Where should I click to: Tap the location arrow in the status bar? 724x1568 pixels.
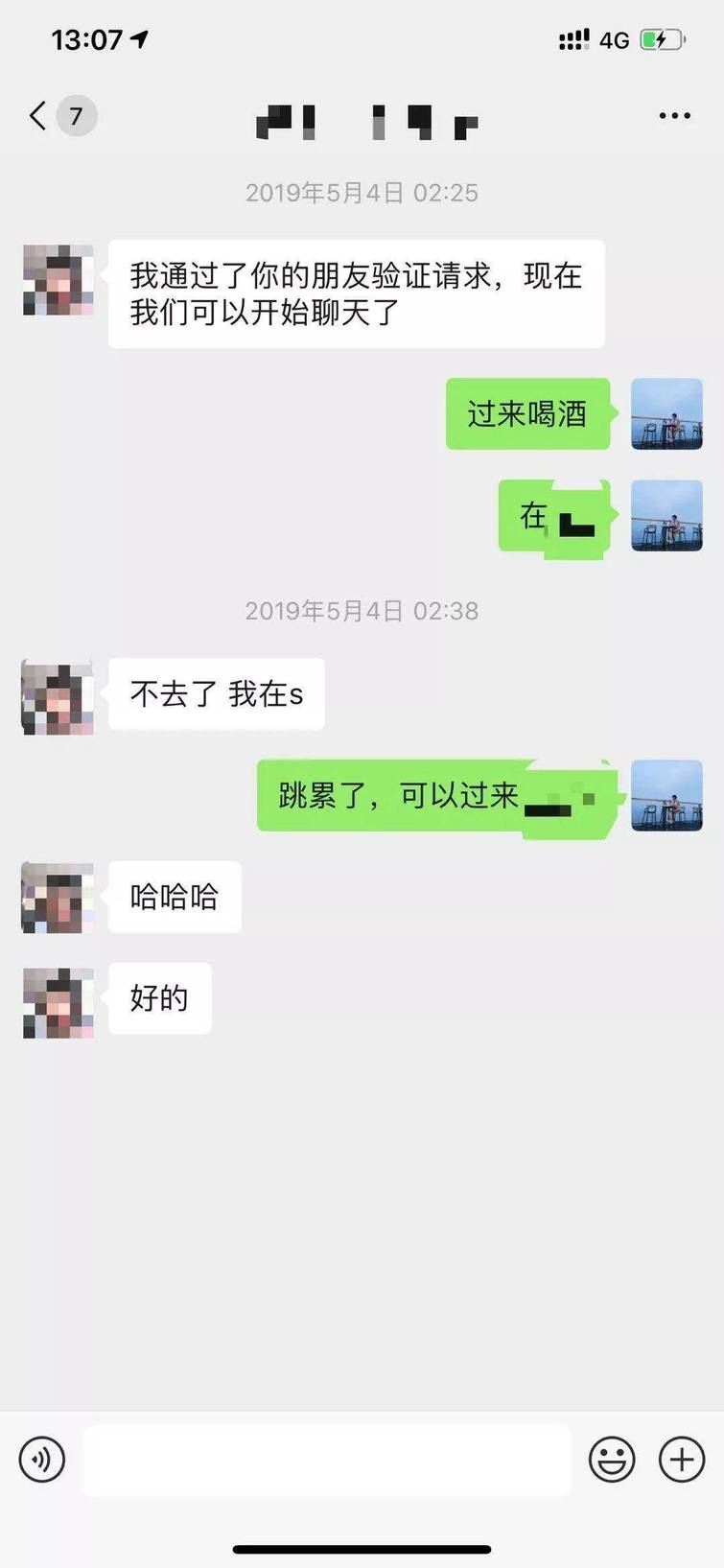(x=140, y=39)
